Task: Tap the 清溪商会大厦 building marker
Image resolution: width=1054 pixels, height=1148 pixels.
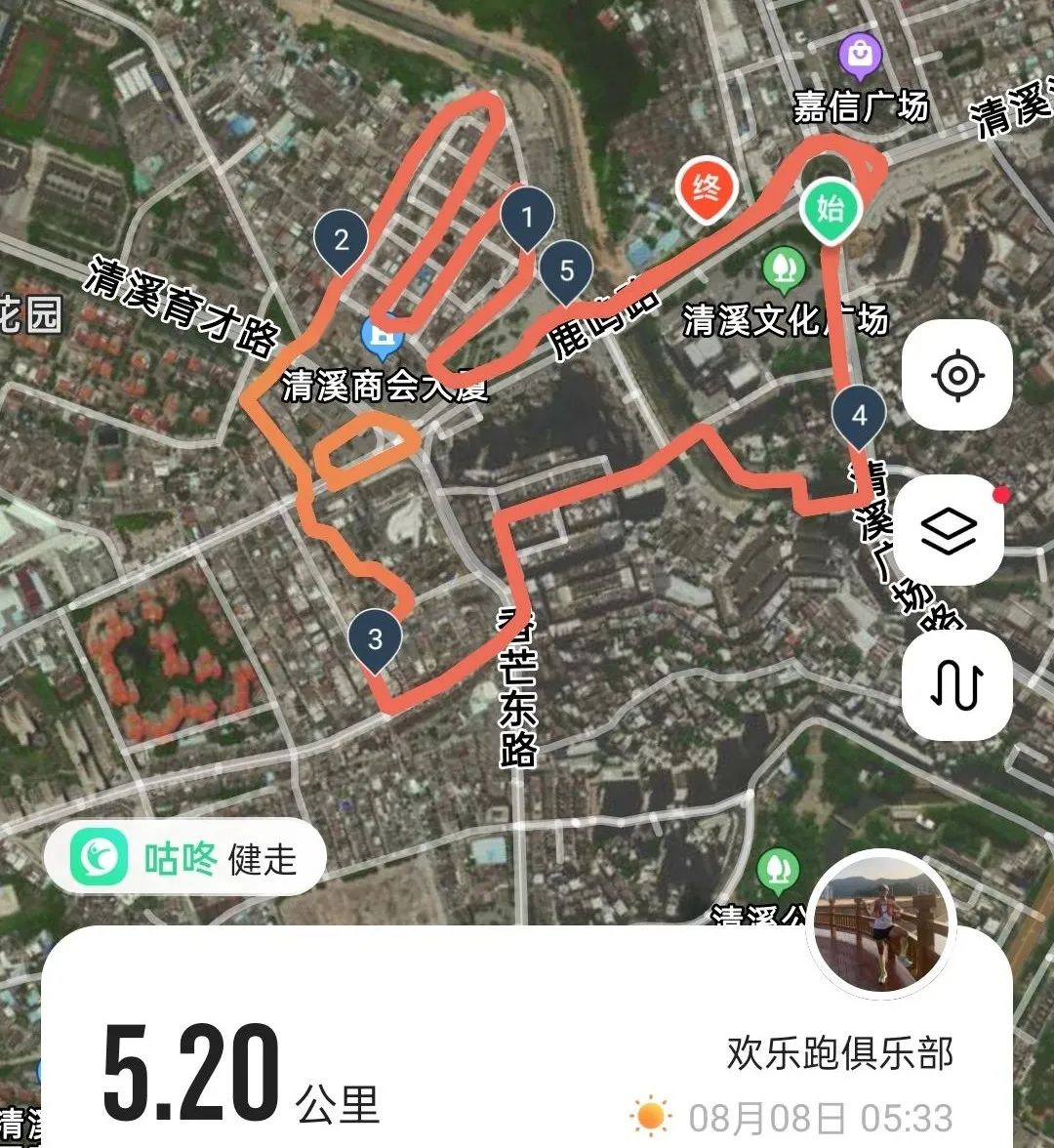Action: pos(384,337)
